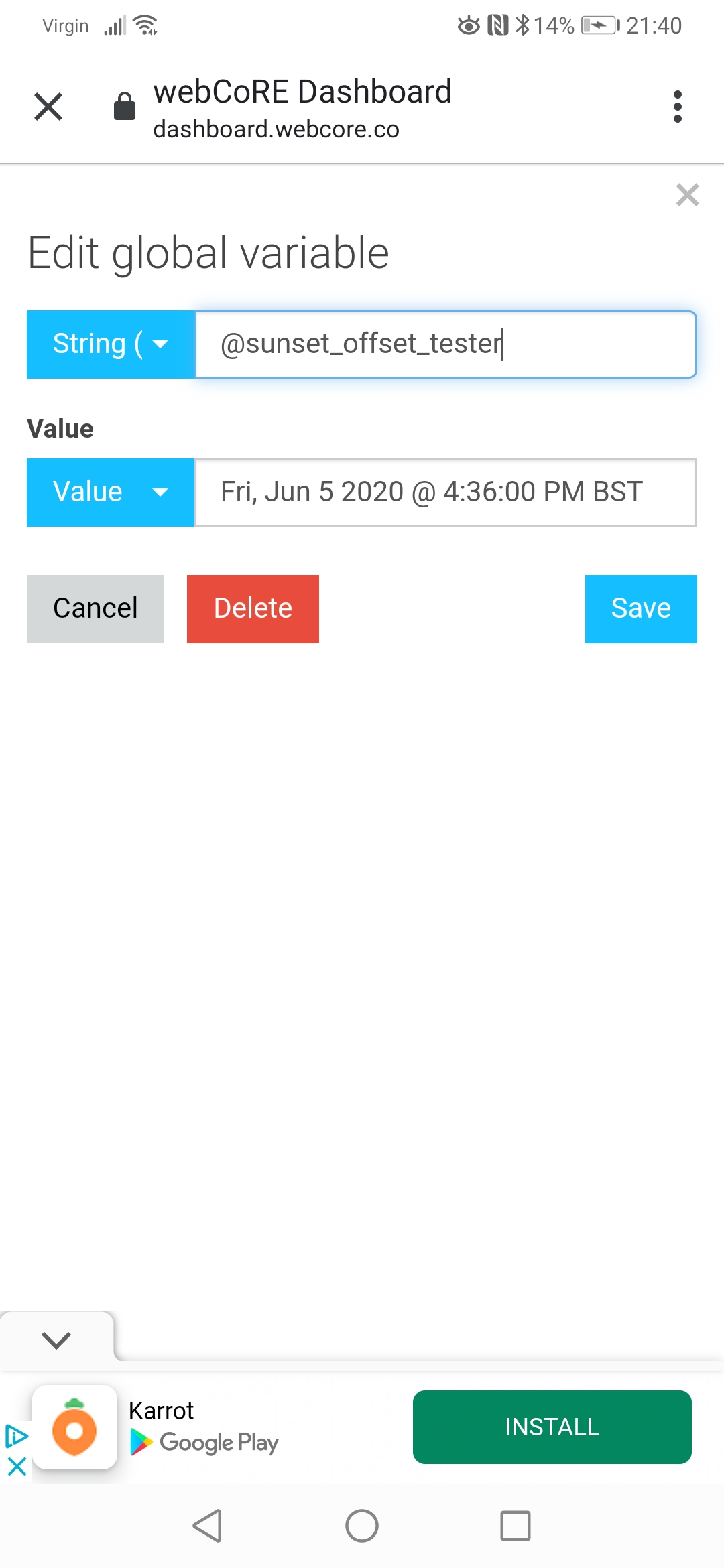
Task: Close the Karrot ad
Action: point(17,1466)
